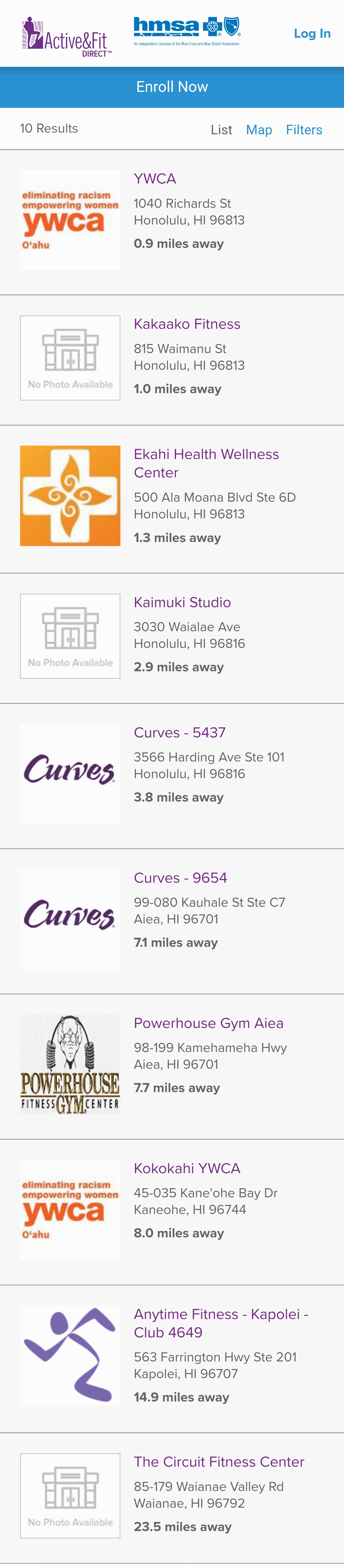Select the List view
Image resolution: width=344 pixels, height=1568 pixels.
click(x=221, y=130)
